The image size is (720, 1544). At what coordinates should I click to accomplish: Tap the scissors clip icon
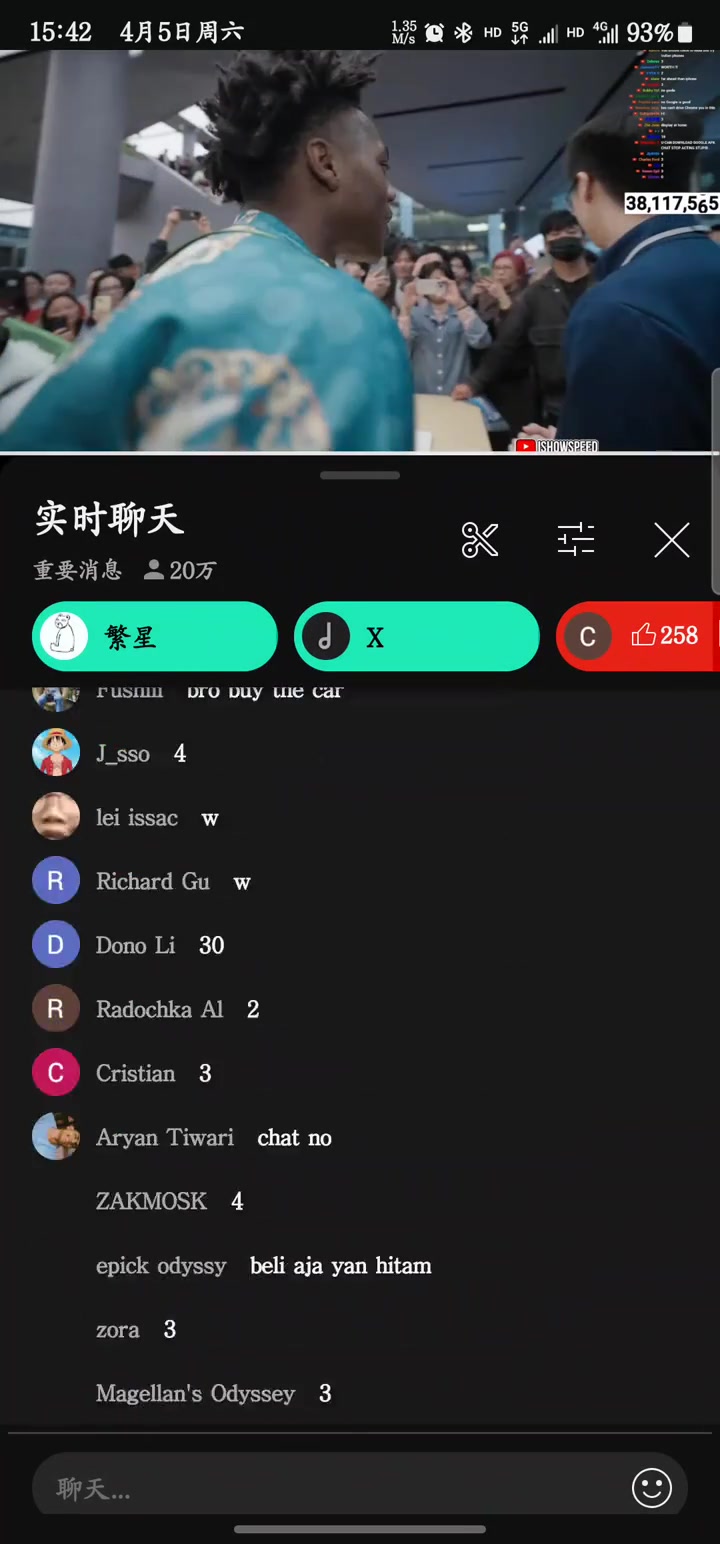click(480, 540)
